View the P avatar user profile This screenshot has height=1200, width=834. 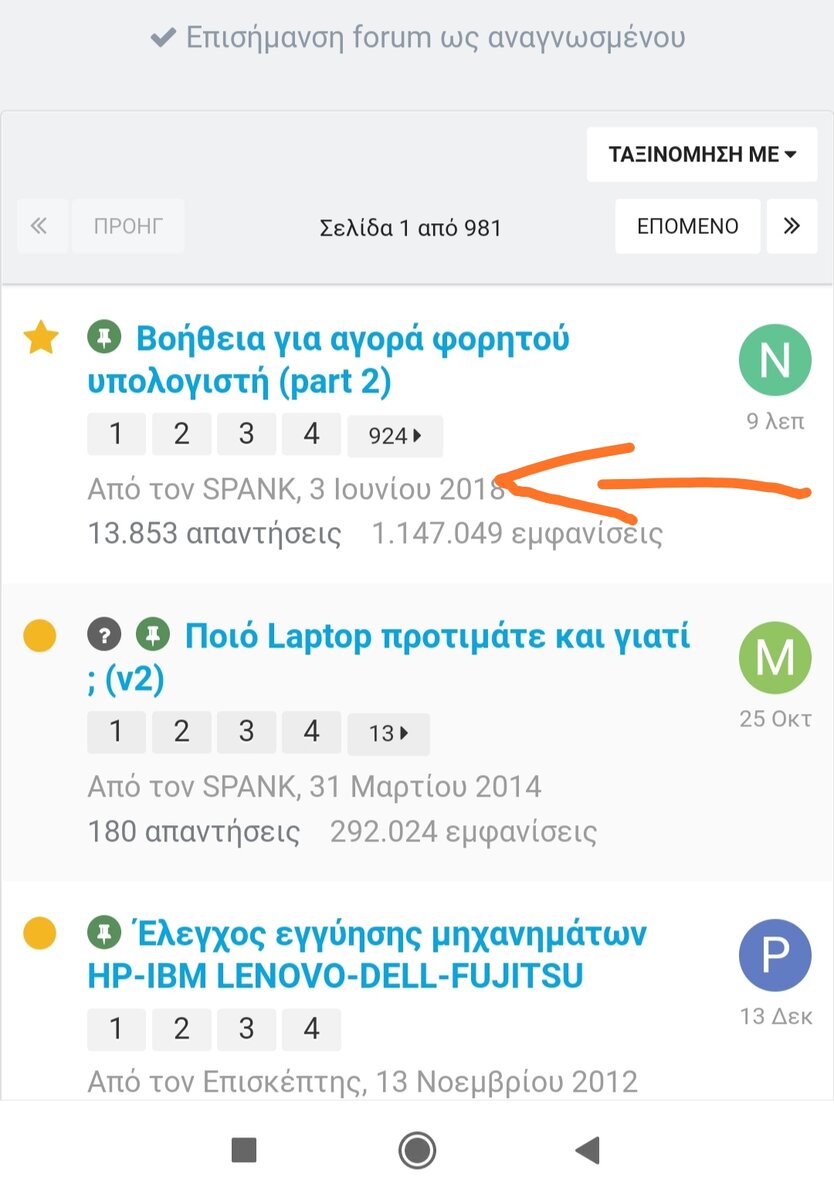(775, 955)
